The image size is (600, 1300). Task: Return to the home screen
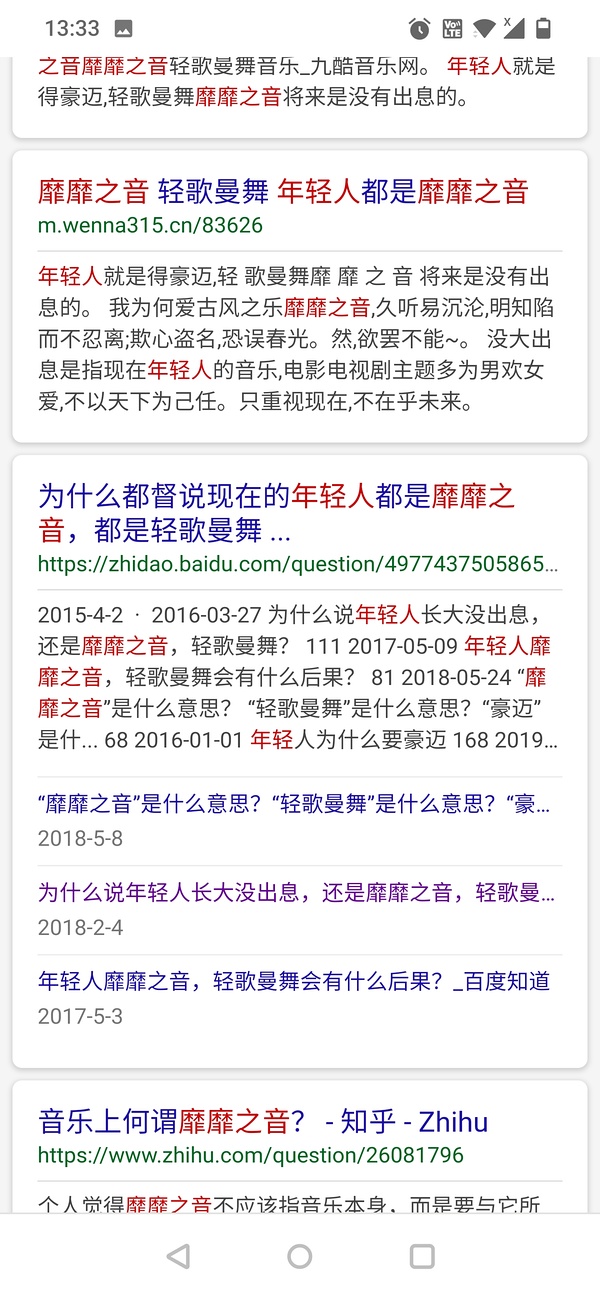coord(300,1257)
